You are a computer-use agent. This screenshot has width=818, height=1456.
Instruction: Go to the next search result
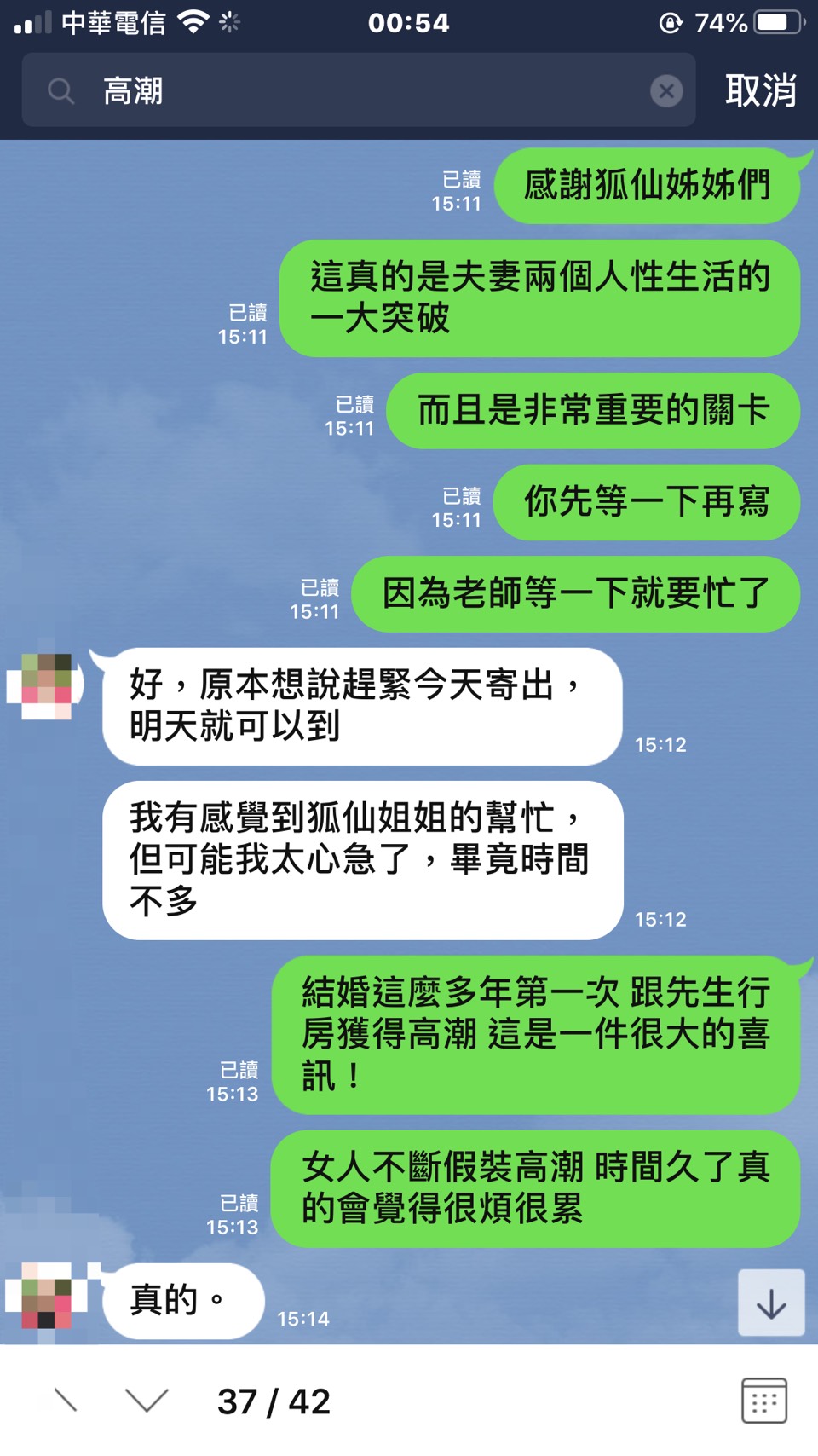(147, 1401)
